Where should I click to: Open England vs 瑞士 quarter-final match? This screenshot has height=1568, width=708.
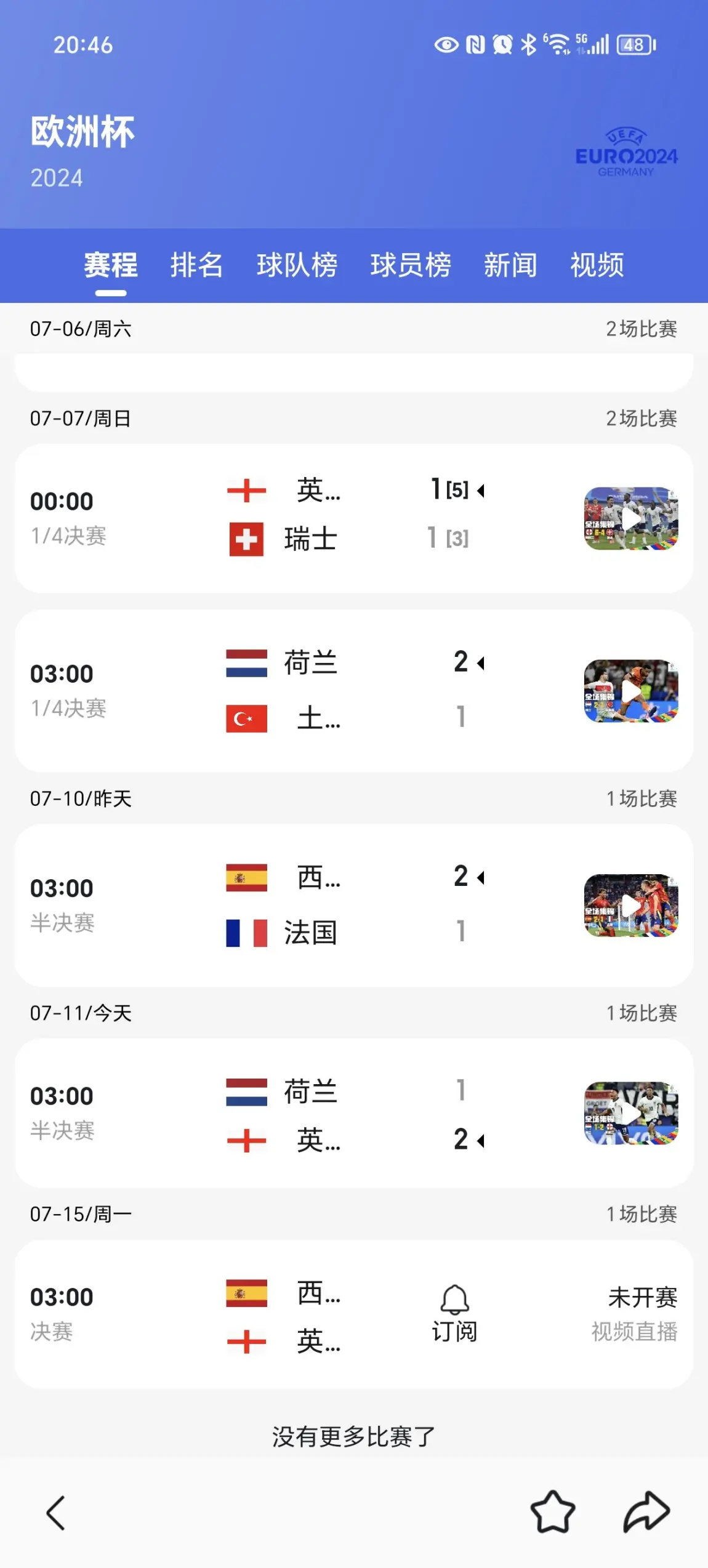[354, 518]
